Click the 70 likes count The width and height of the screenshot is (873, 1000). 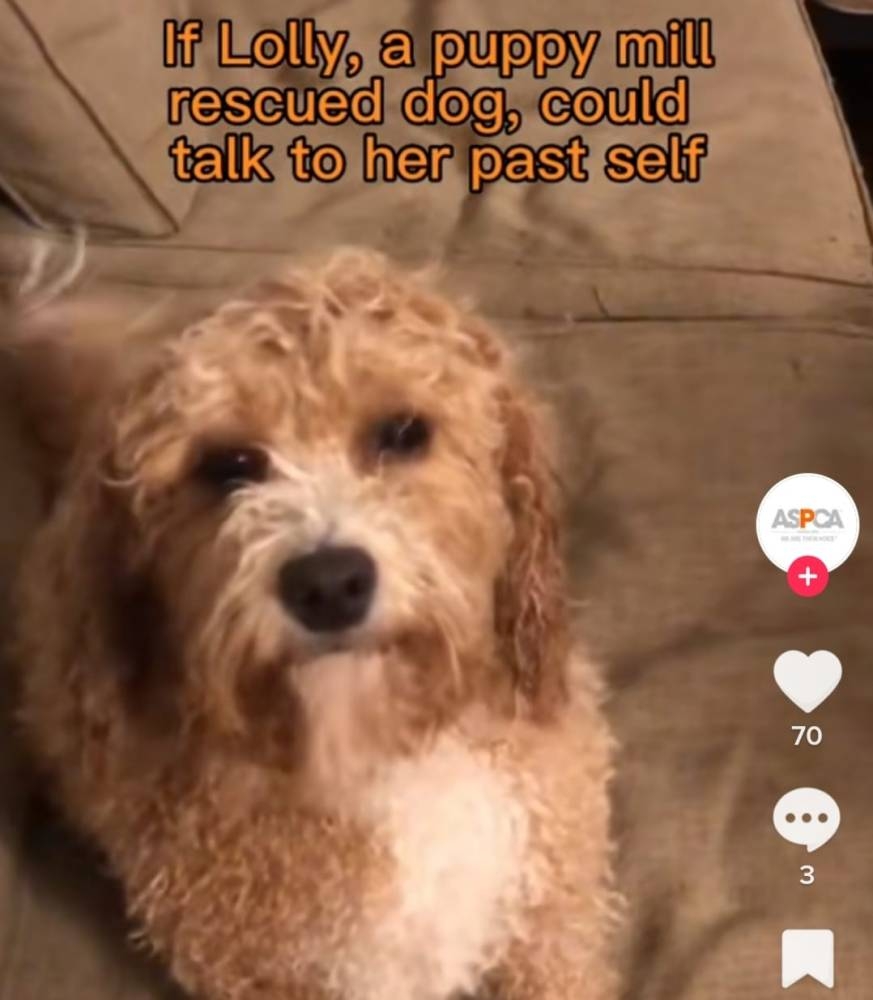click(807, 737)
